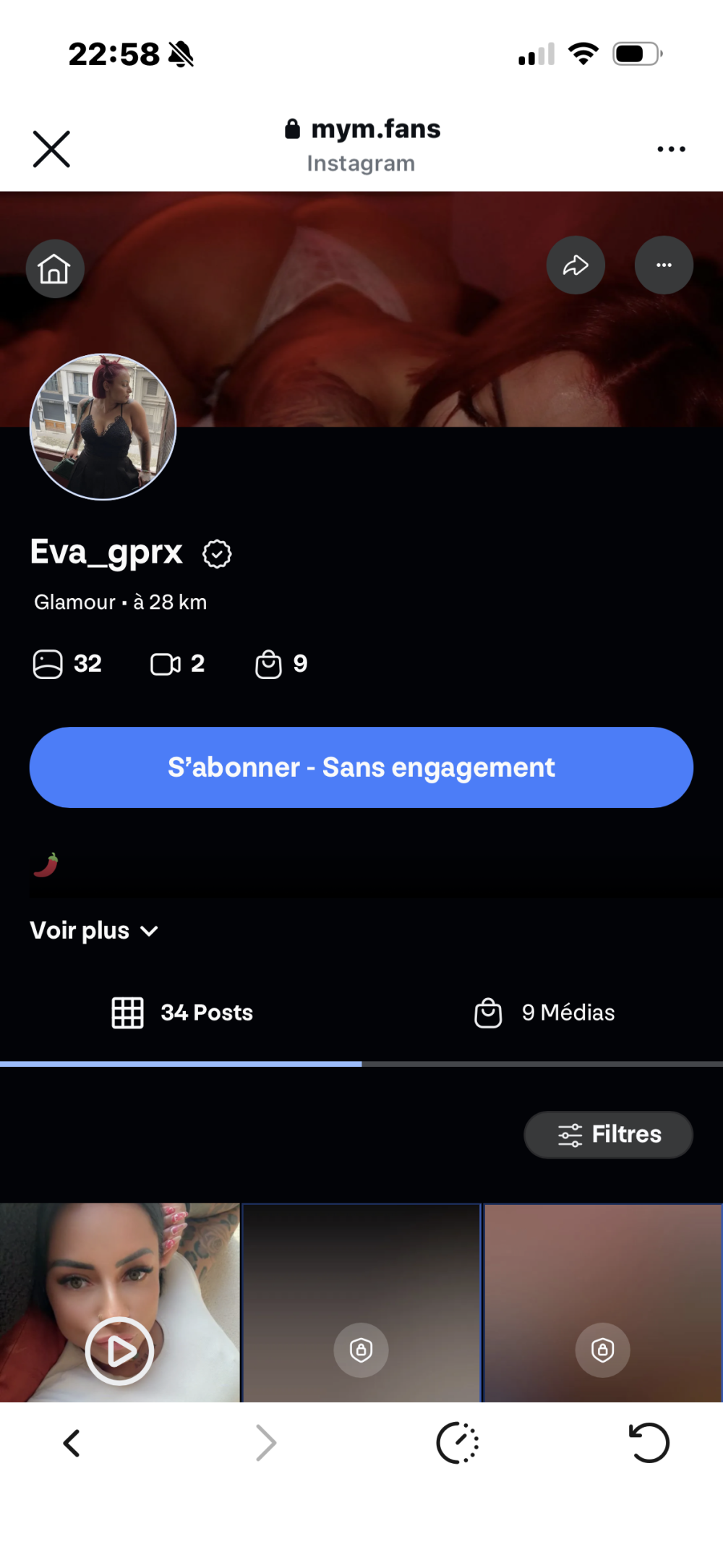
Task: Open the browser speed-dial icon in toolbar
Action: (x=457, y=1443)
